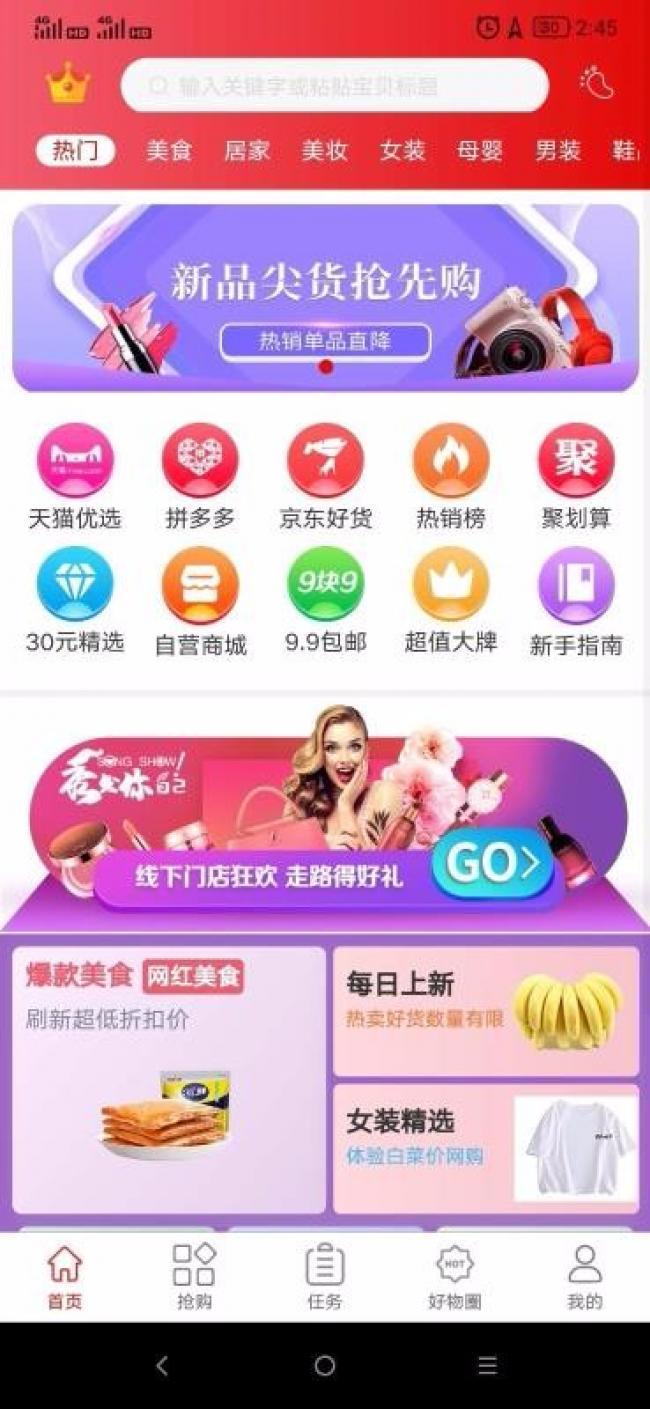650x1409 pixels.
Task: Tap the system back button
Action: click(162, 1366)
